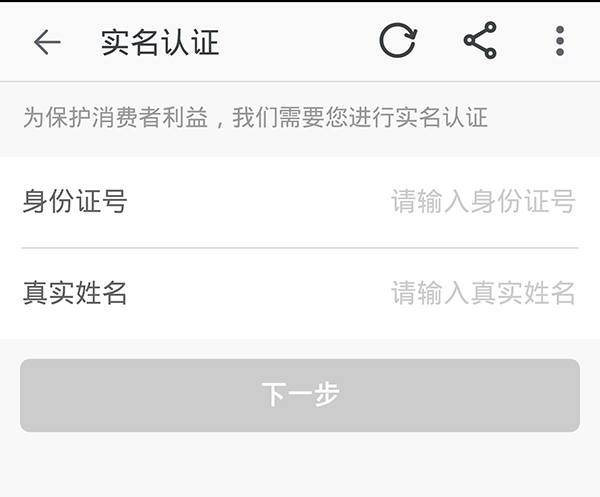Share this page
The height and width of the screenshot is (497, 600).
coord(480,41)
